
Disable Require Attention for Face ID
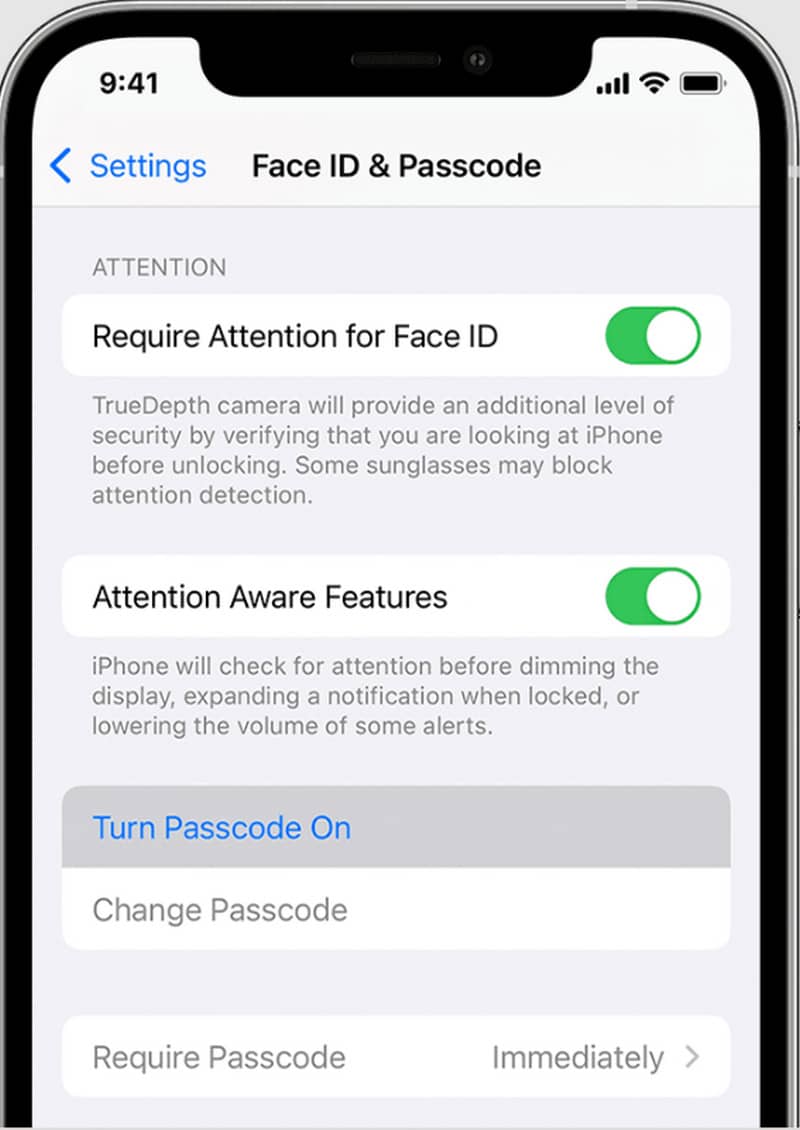pyautogui.click(x=652, y=336)
